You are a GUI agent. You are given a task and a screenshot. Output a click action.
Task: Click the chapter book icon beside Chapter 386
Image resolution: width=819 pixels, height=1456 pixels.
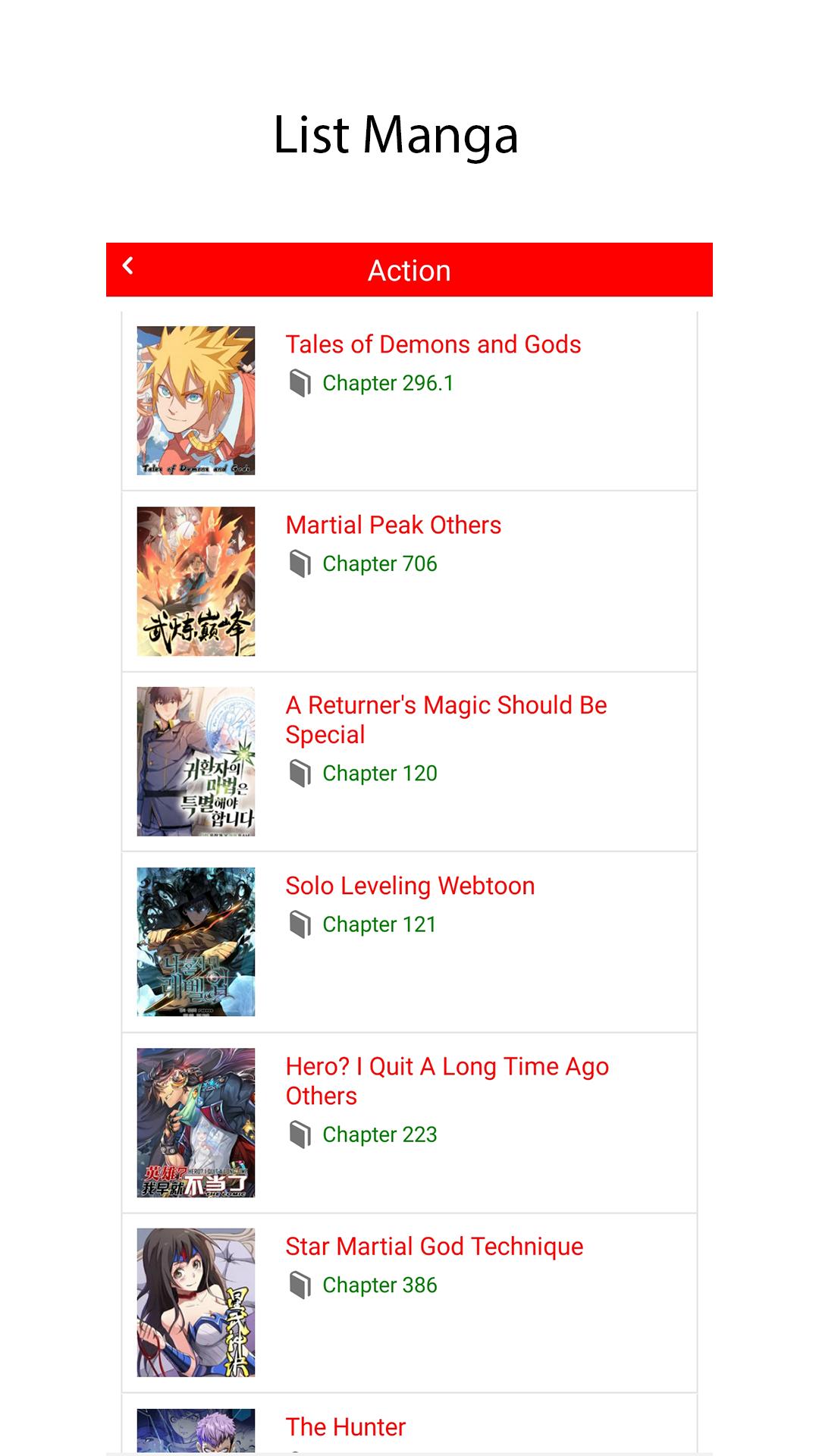pyautogui.click(x=300, y=1285)
